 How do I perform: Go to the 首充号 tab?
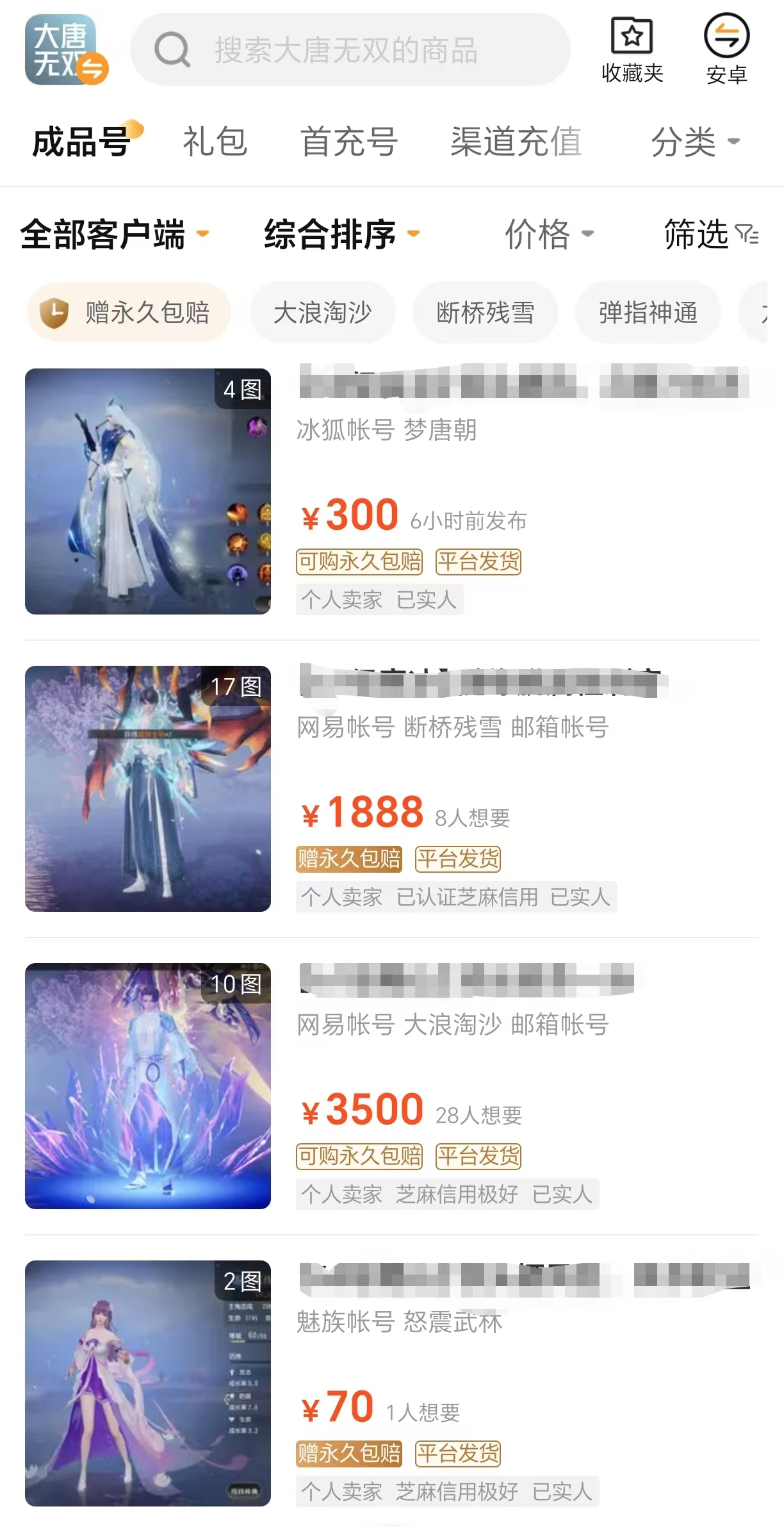click(x=349, y=142)
